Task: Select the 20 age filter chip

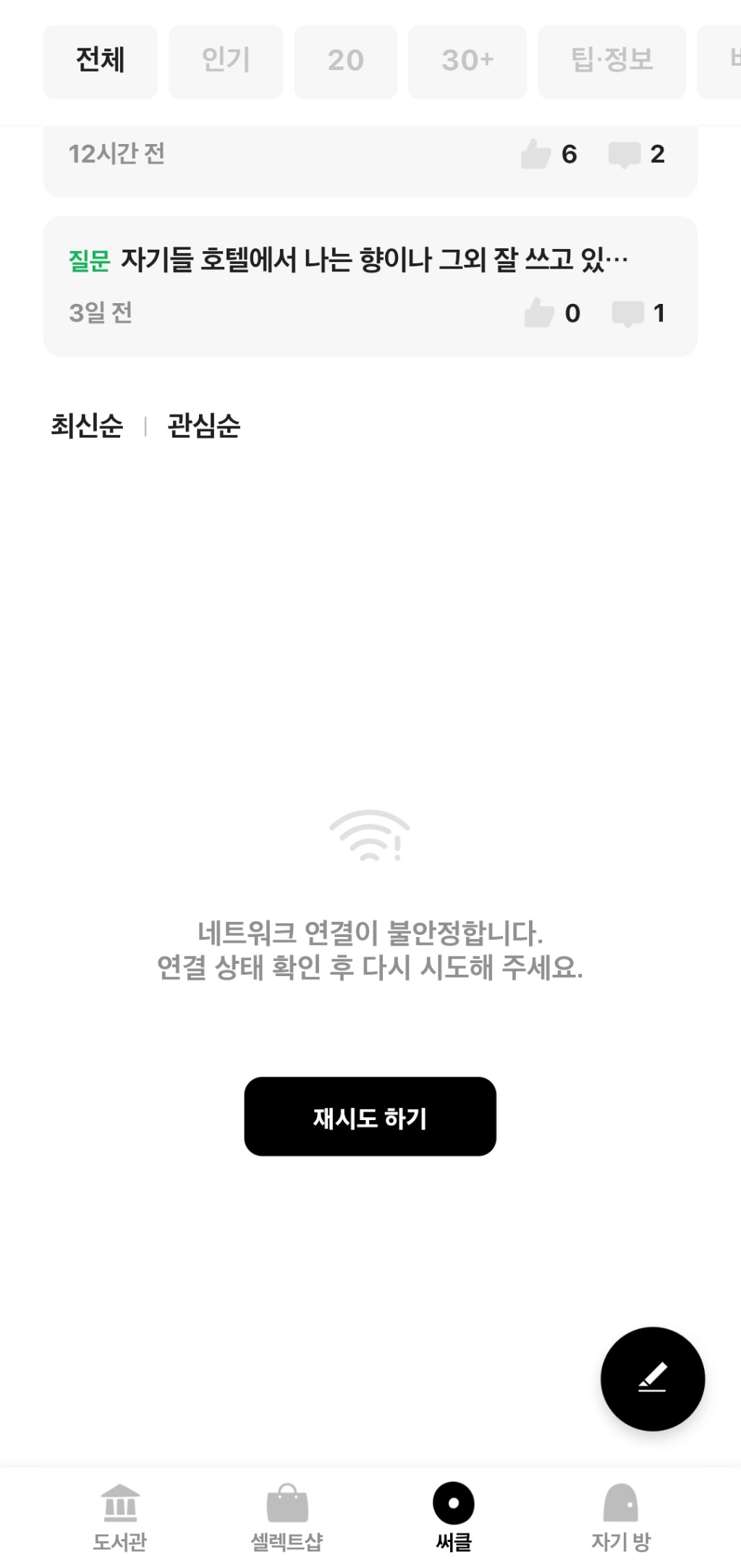Action: point(345,61)
